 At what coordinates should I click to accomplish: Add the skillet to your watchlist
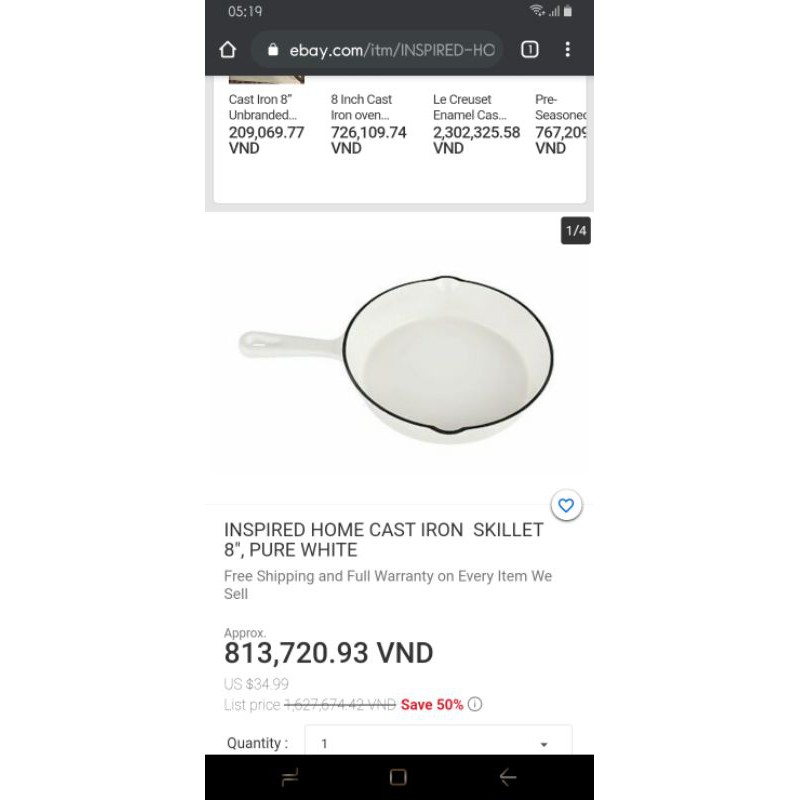(566, 506)
